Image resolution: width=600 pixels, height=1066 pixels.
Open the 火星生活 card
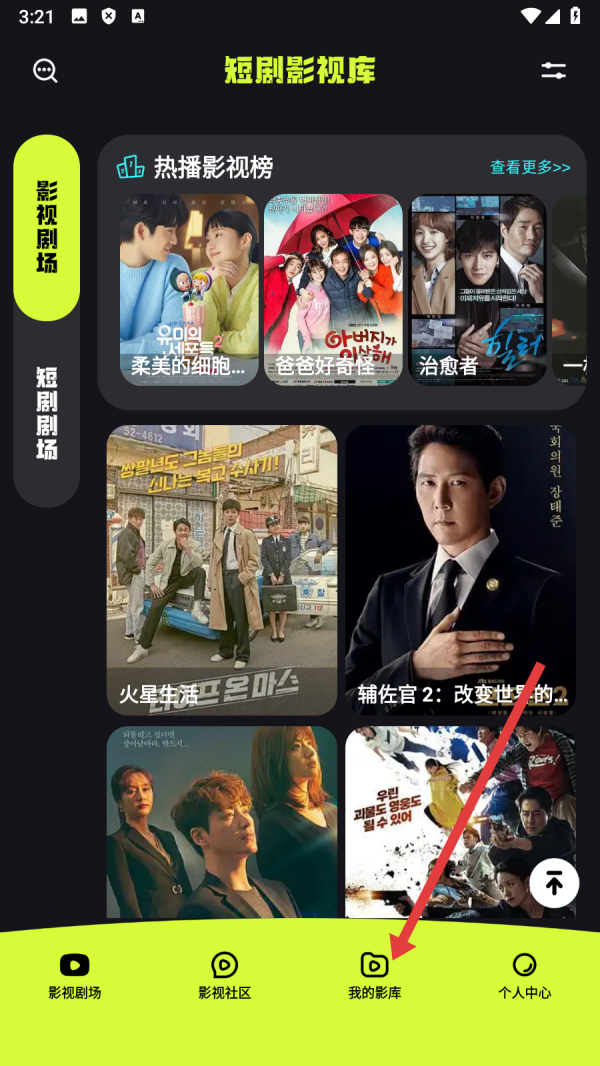pyautogui.click(x=222, y=570)
